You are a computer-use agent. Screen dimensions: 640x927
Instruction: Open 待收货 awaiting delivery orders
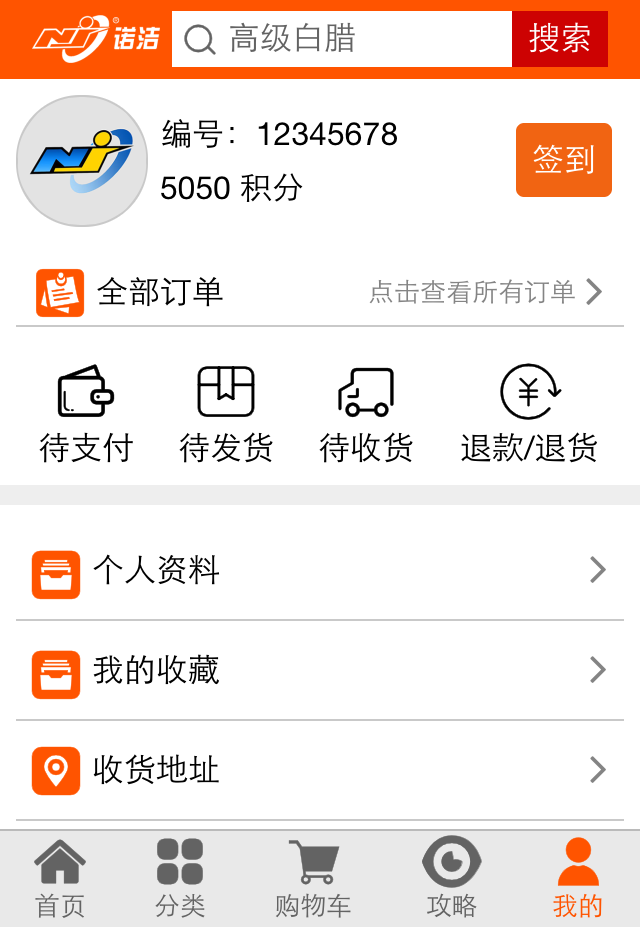tap(366, 414)
